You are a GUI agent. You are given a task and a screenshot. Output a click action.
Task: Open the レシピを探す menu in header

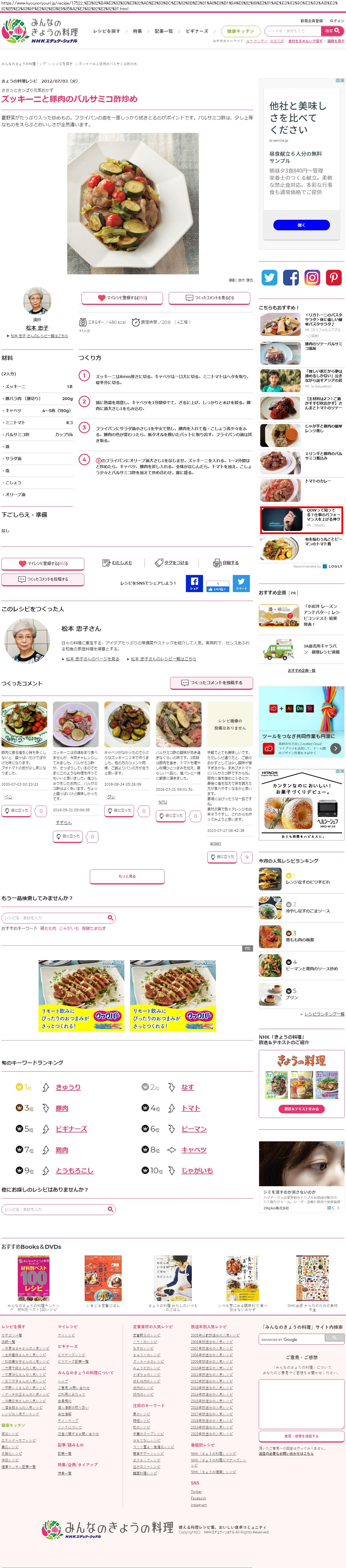point(106,31)
